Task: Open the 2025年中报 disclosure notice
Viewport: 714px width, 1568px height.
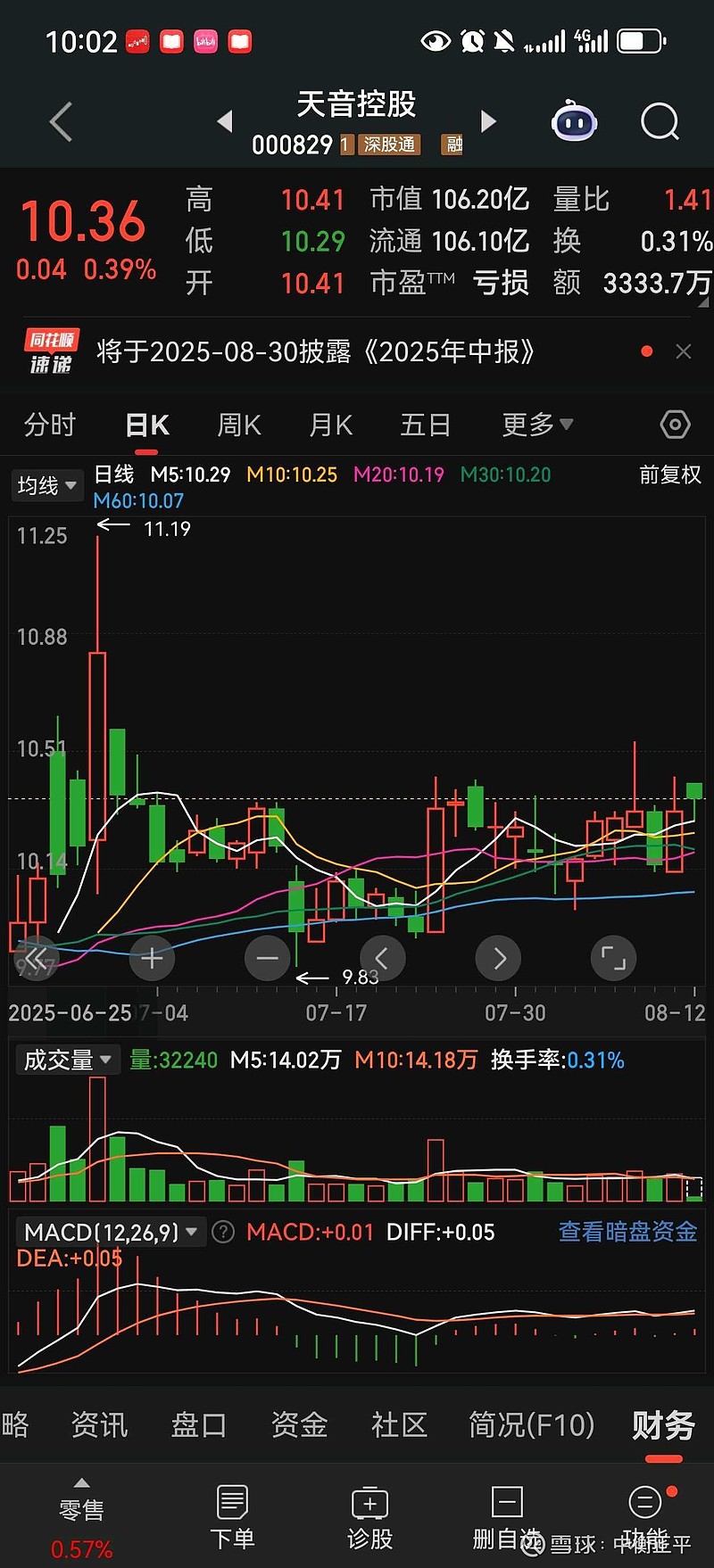Action: 315,352
